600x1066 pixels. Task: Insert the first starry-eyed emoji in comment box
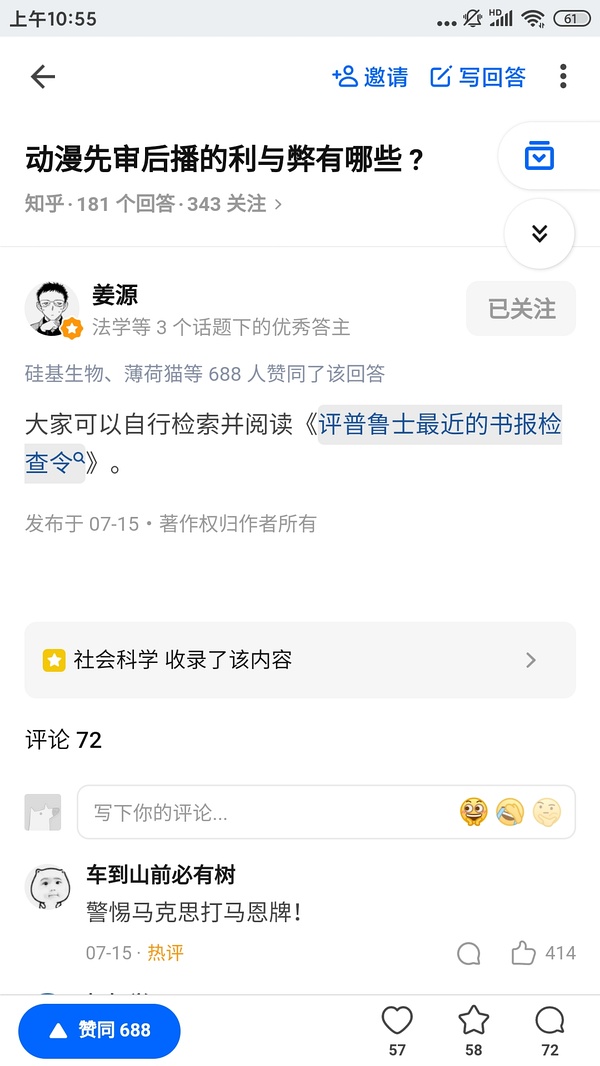click(473, 812)
